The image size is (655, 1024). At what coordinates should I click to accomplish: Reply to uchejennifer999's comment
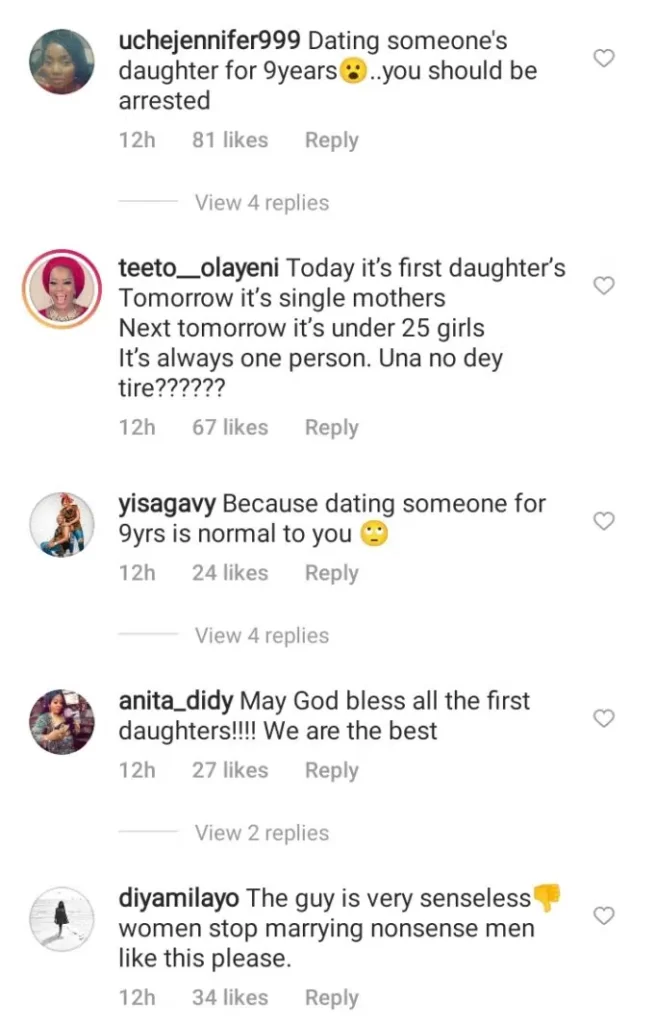(331, 141)
